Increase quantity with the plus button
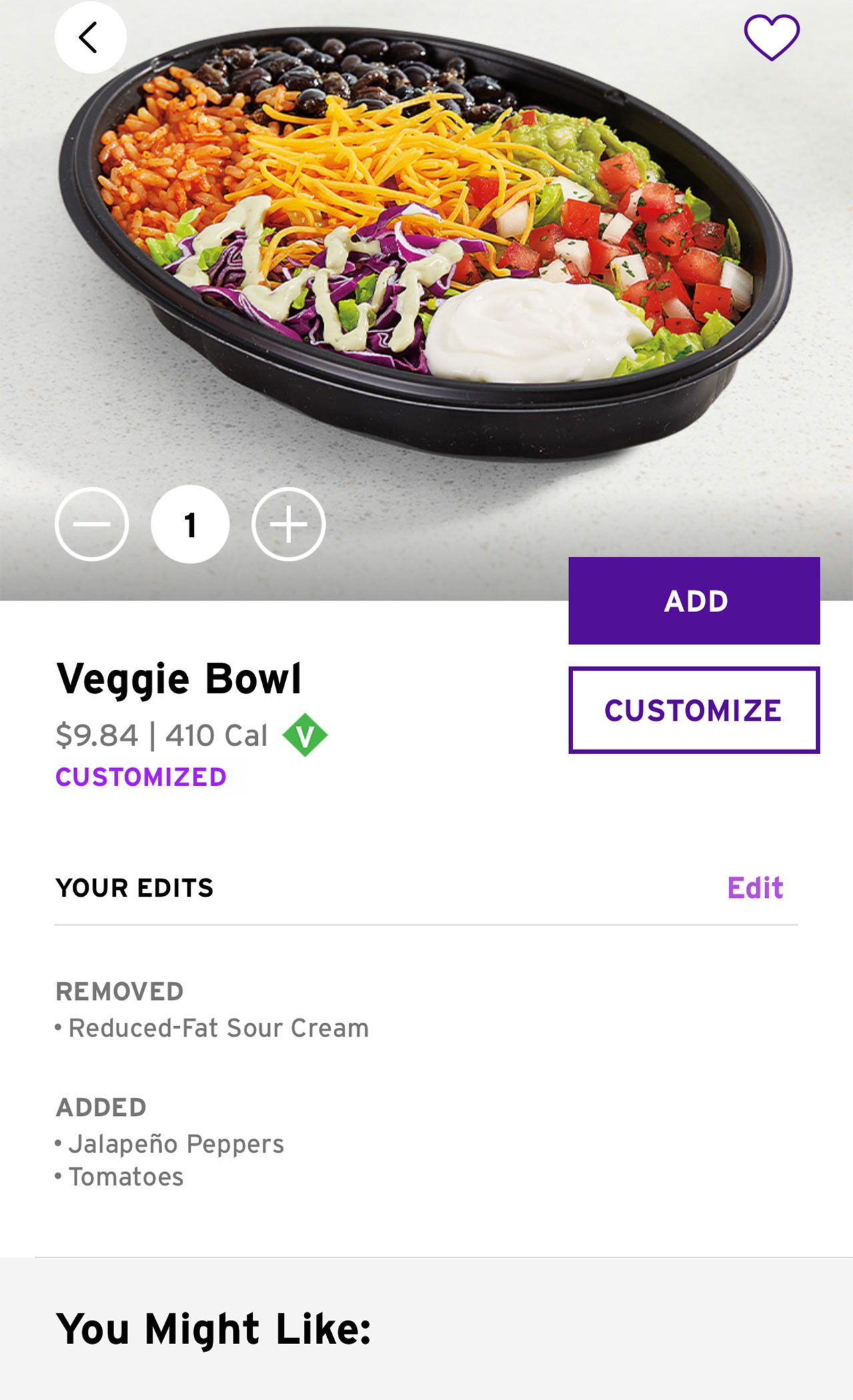The height and width of the screenshot is (1400, 853). [x=288, y=524]
